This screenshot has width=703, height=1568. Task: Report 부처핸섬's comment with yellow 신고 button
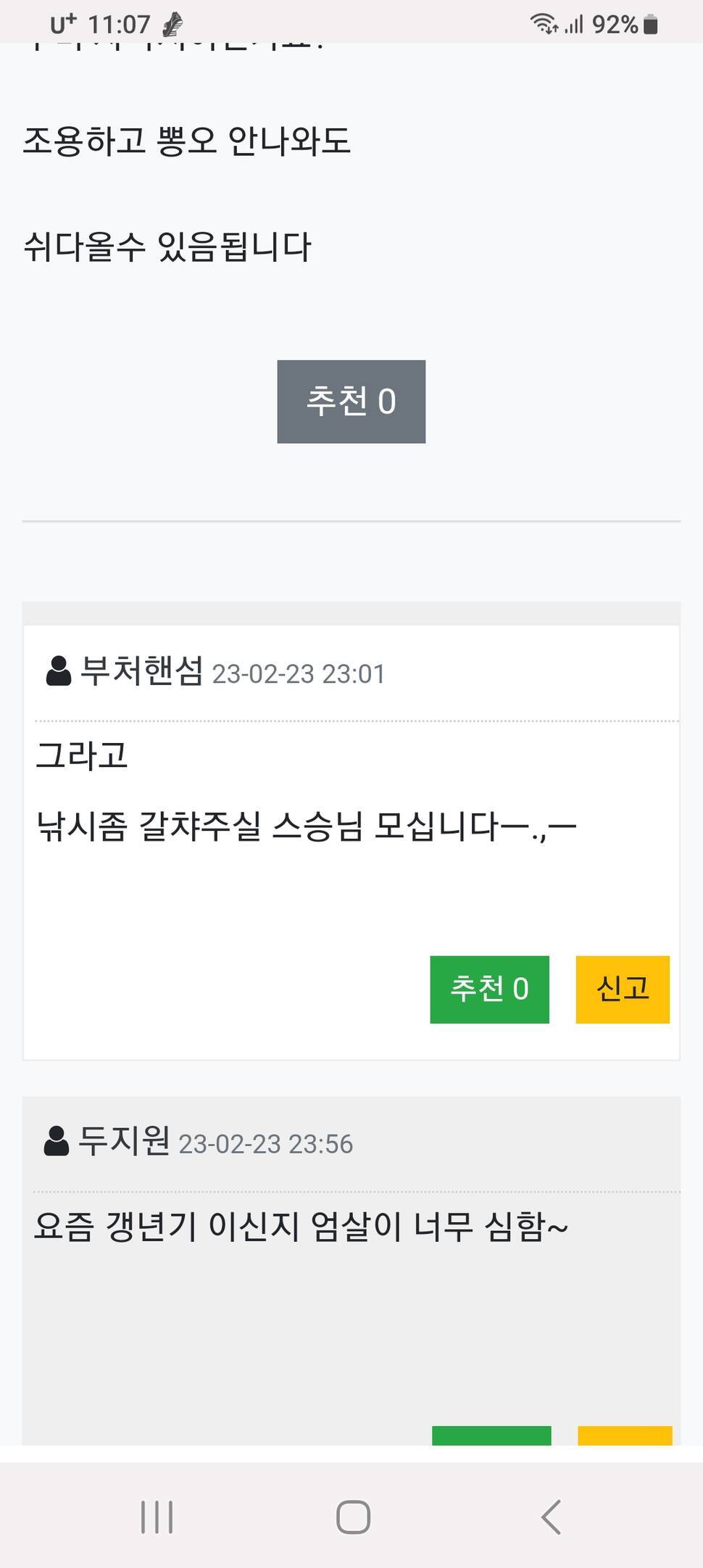point(623,990)
